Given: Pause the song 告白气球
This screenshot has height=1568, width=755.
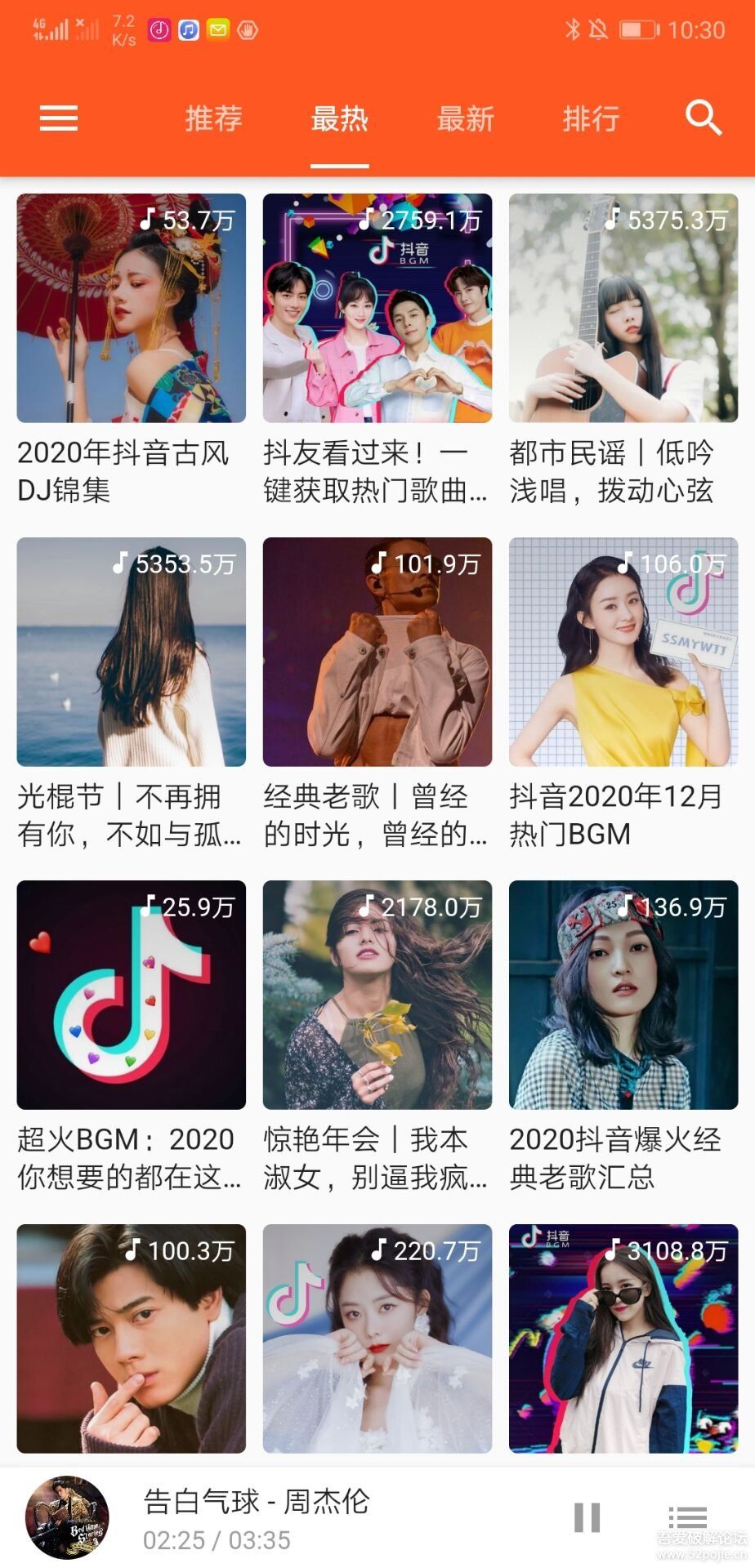Looking at the screenshot, I should (x=587, y=1517).
